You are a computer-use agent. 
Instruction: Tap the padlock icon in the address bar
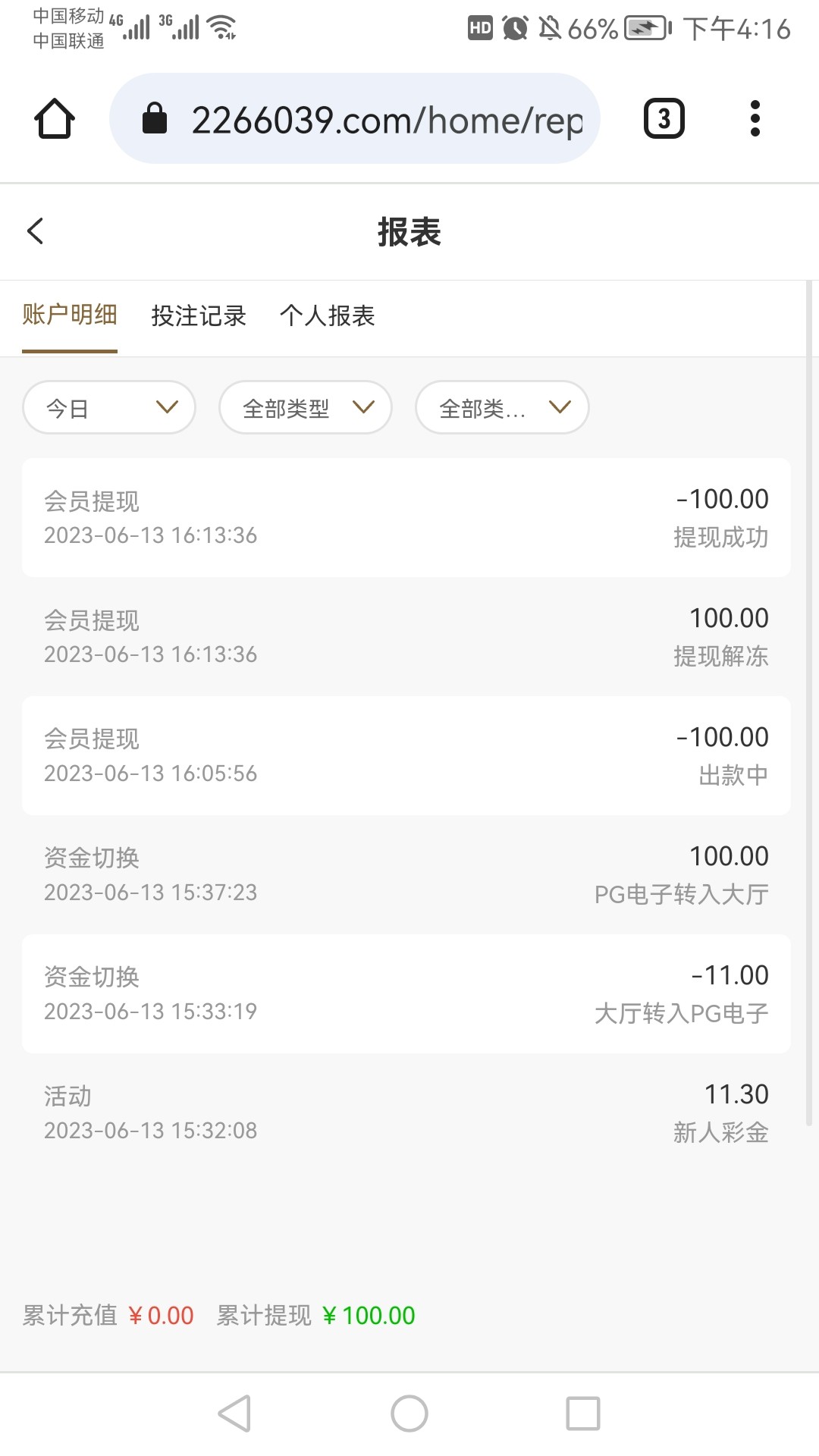[155, 118]
